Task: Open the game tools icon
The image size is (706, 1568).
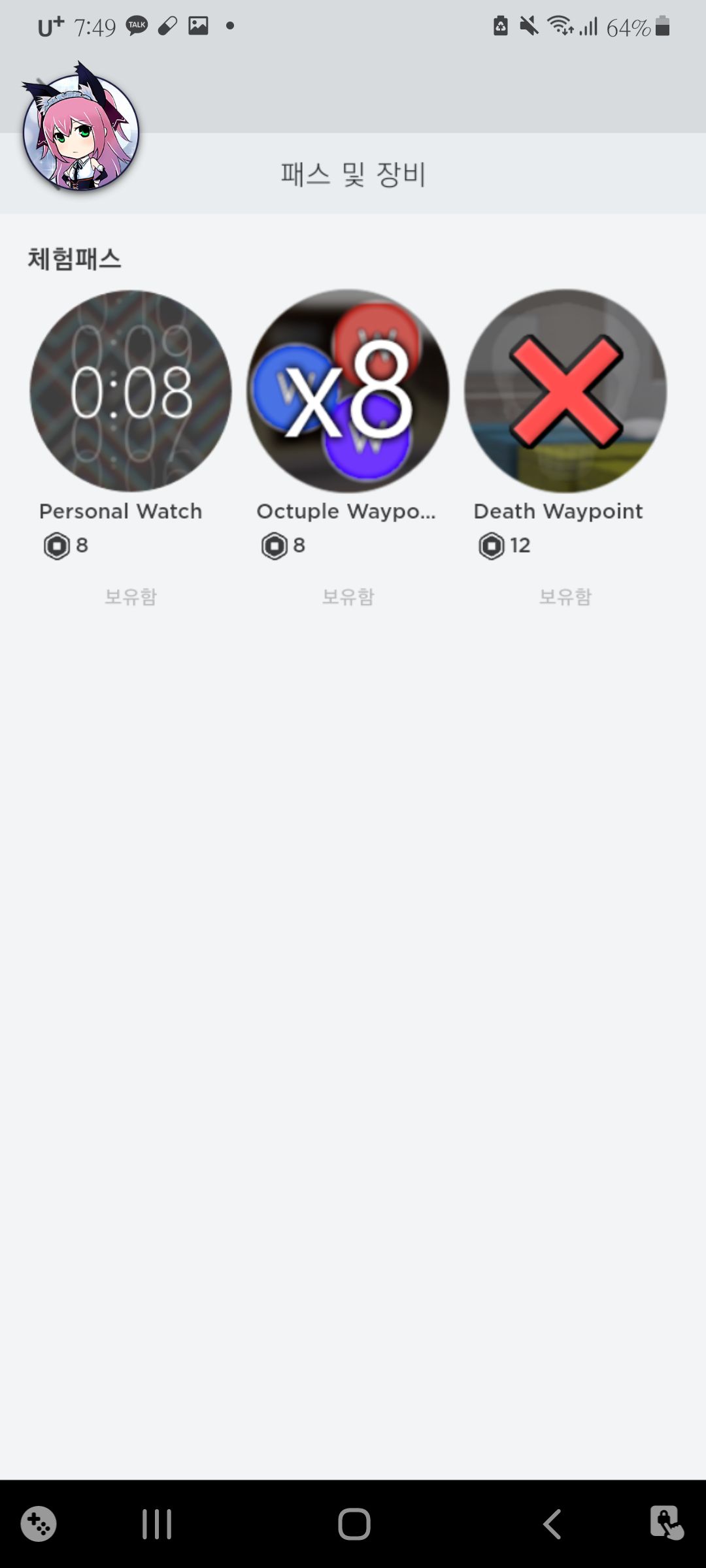Action: 39,1524
